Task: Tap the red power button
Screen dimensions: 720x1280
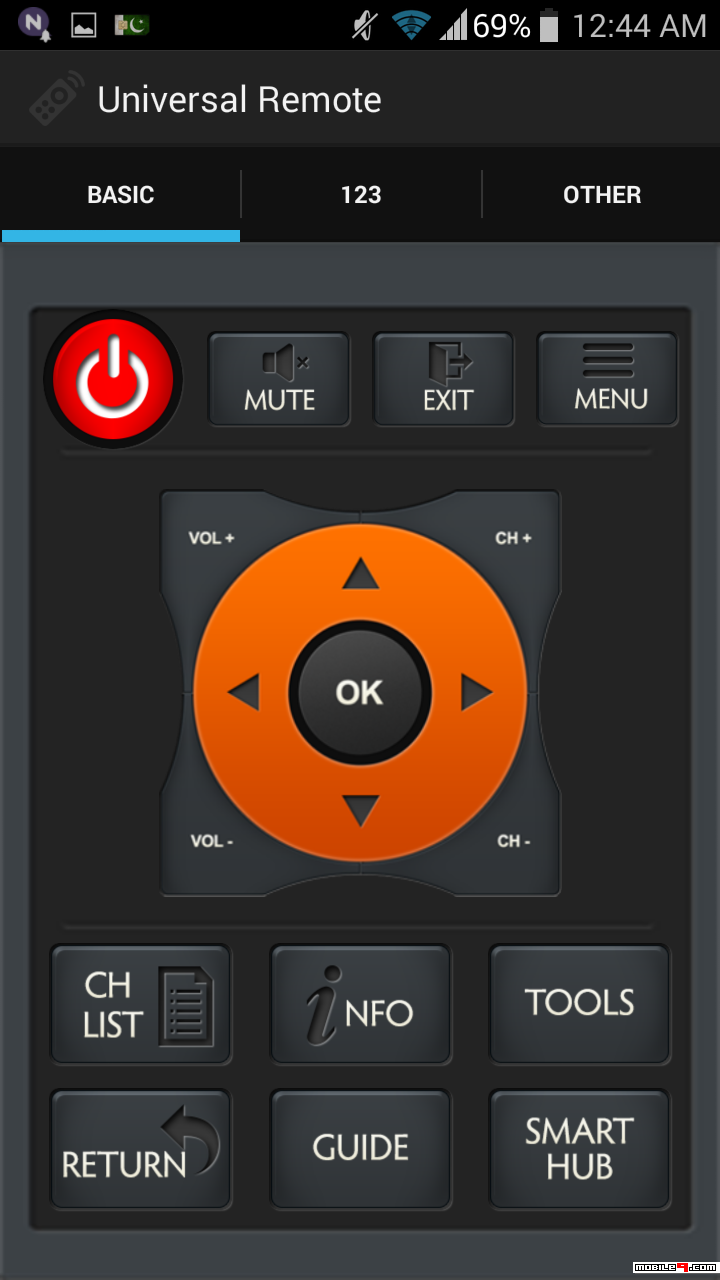Action: click(x=113, y=379)
